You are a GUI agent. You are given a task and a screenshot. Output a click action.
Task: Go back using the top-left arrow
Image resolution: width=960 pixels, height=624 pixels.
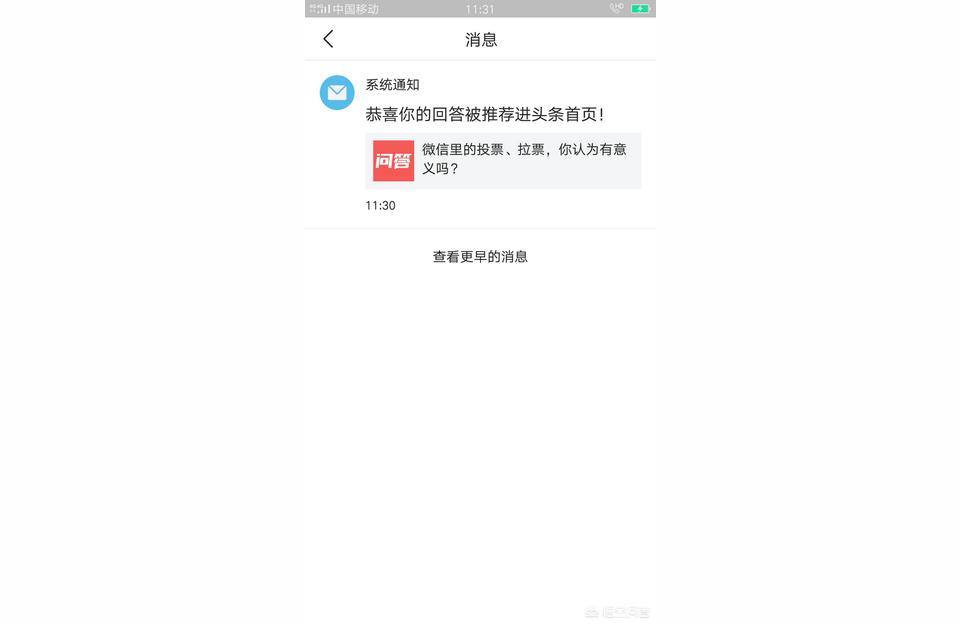point(328,39)
